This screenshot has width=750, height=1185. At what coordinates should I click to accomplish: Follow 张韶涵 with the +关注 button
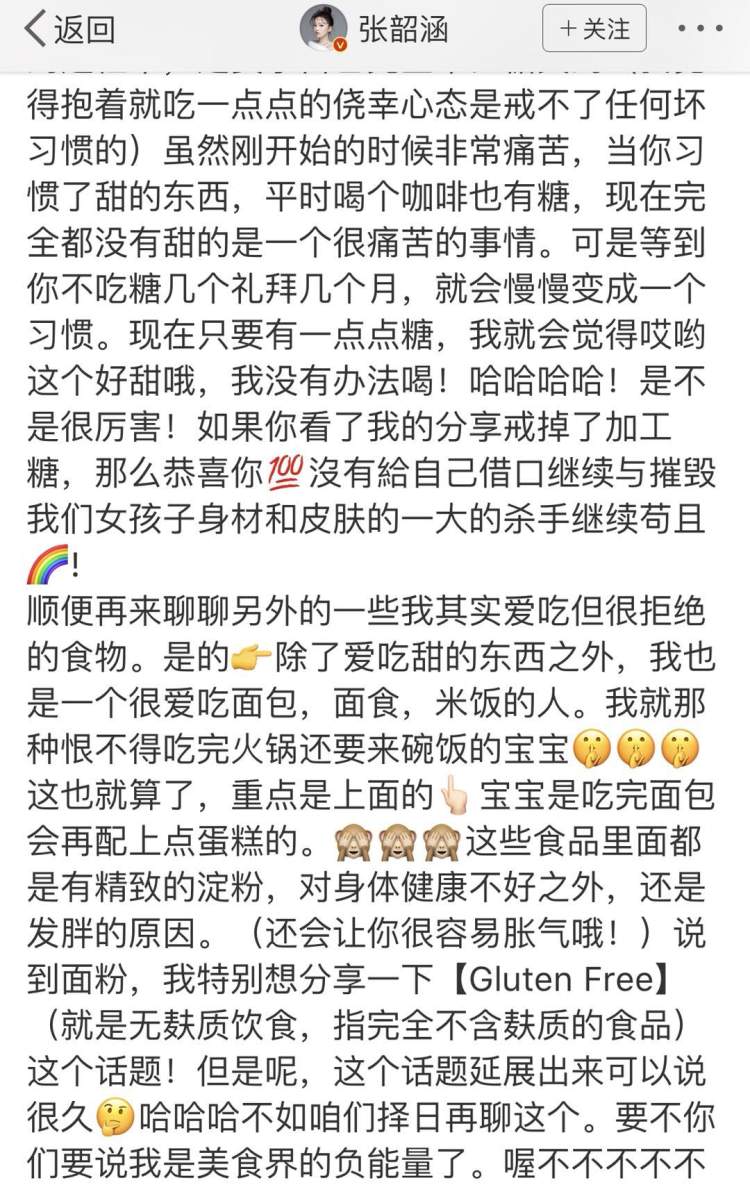(x=594, y=29)
